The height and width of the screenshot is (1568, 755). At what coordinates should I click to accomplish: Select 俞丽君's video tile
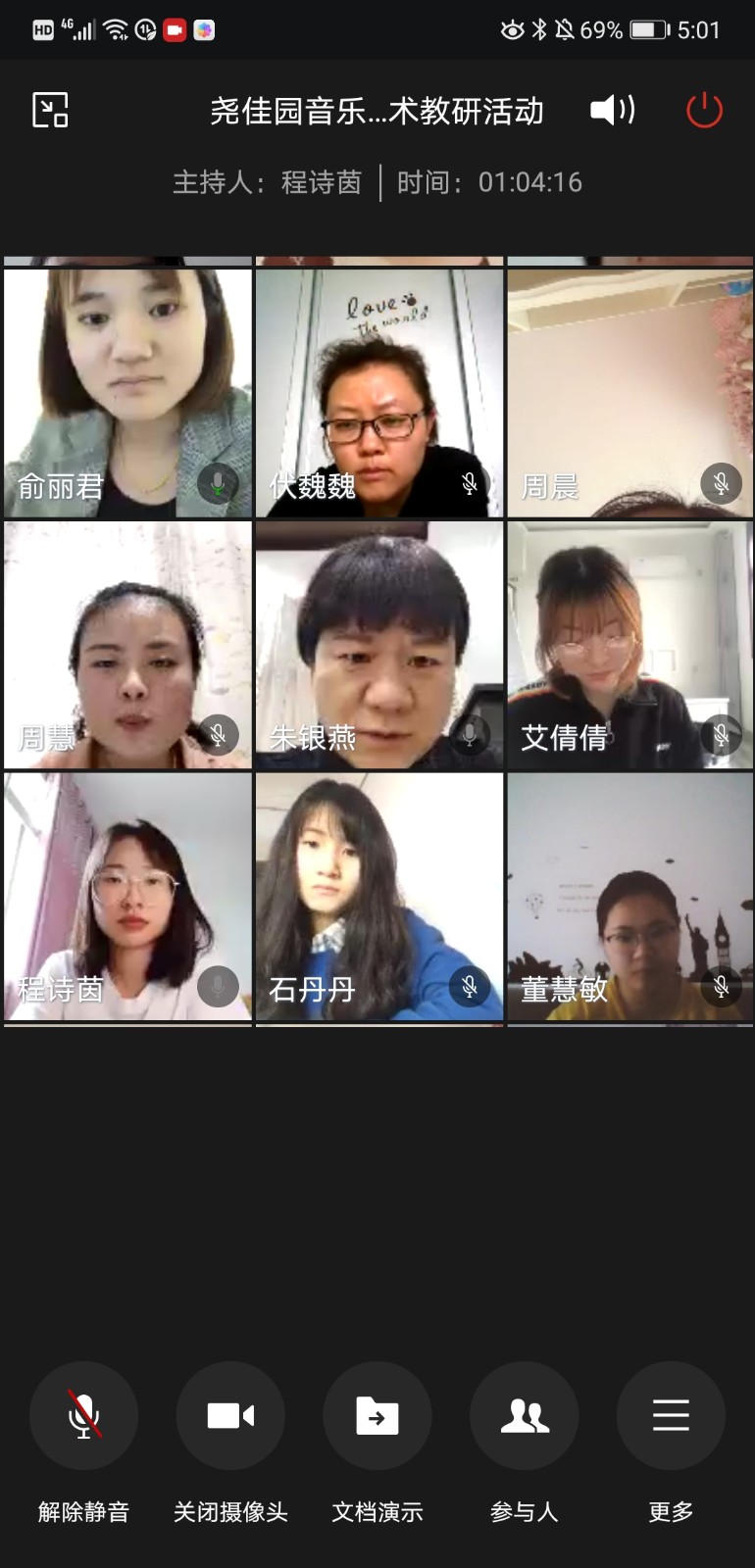[127, 392]
